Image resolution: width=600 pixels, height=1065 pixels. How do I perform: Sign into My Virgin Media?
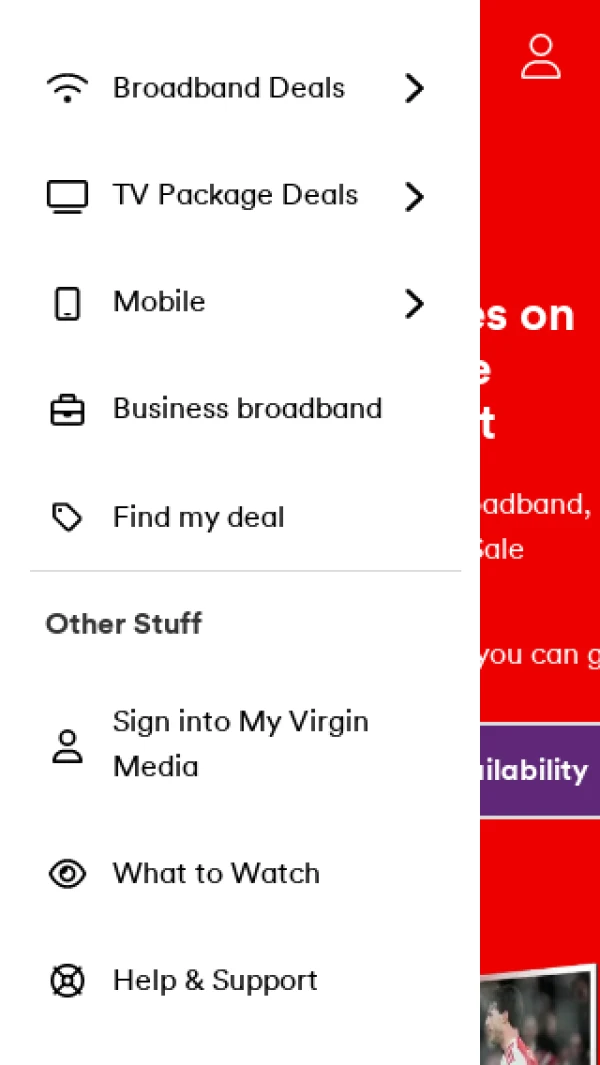tap(240, 744)
